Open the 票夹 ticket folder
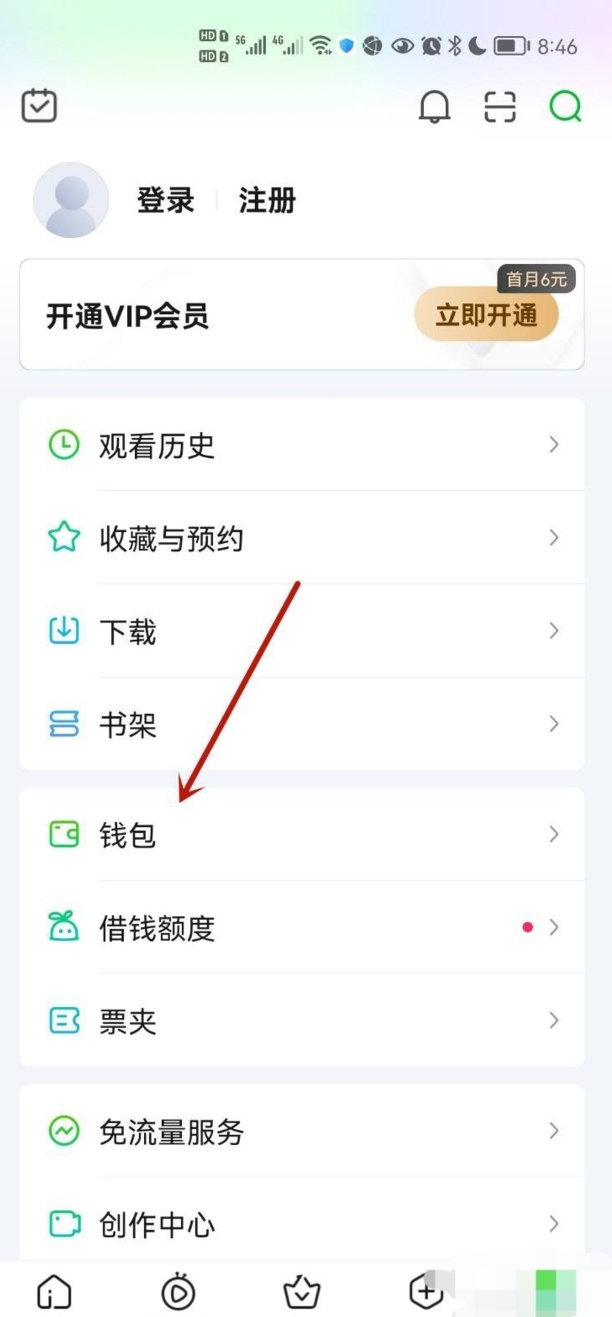 pyautogui.click(x=301, y=1020)
